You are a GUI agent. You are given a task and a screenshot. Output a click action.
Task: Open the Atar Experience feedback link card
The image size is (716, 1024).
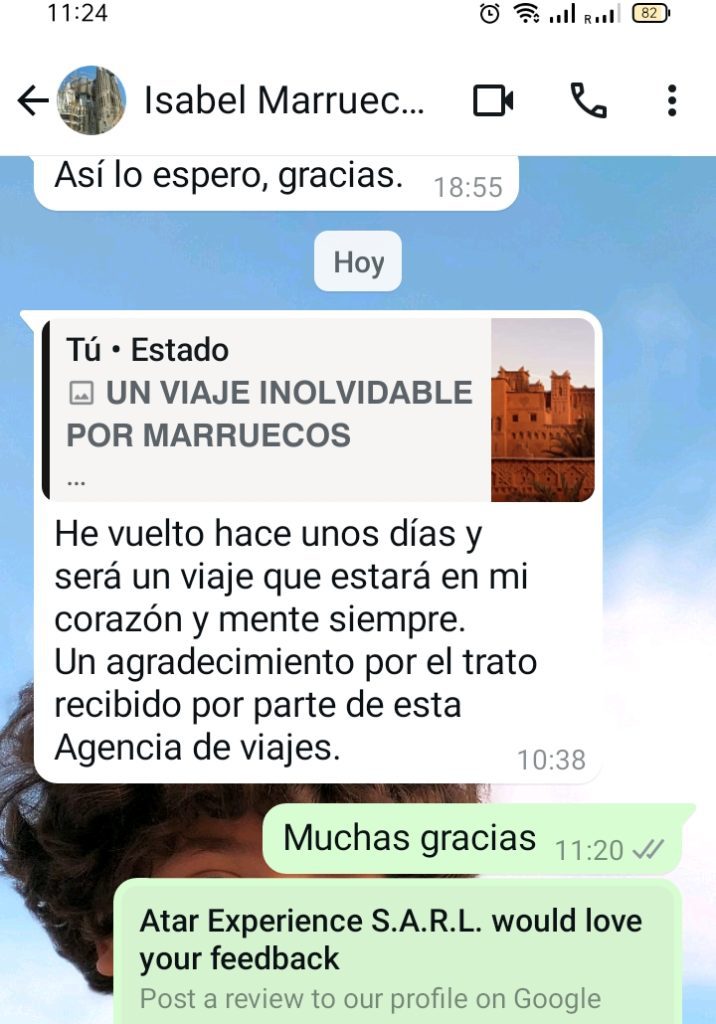(x=396, y=955)
